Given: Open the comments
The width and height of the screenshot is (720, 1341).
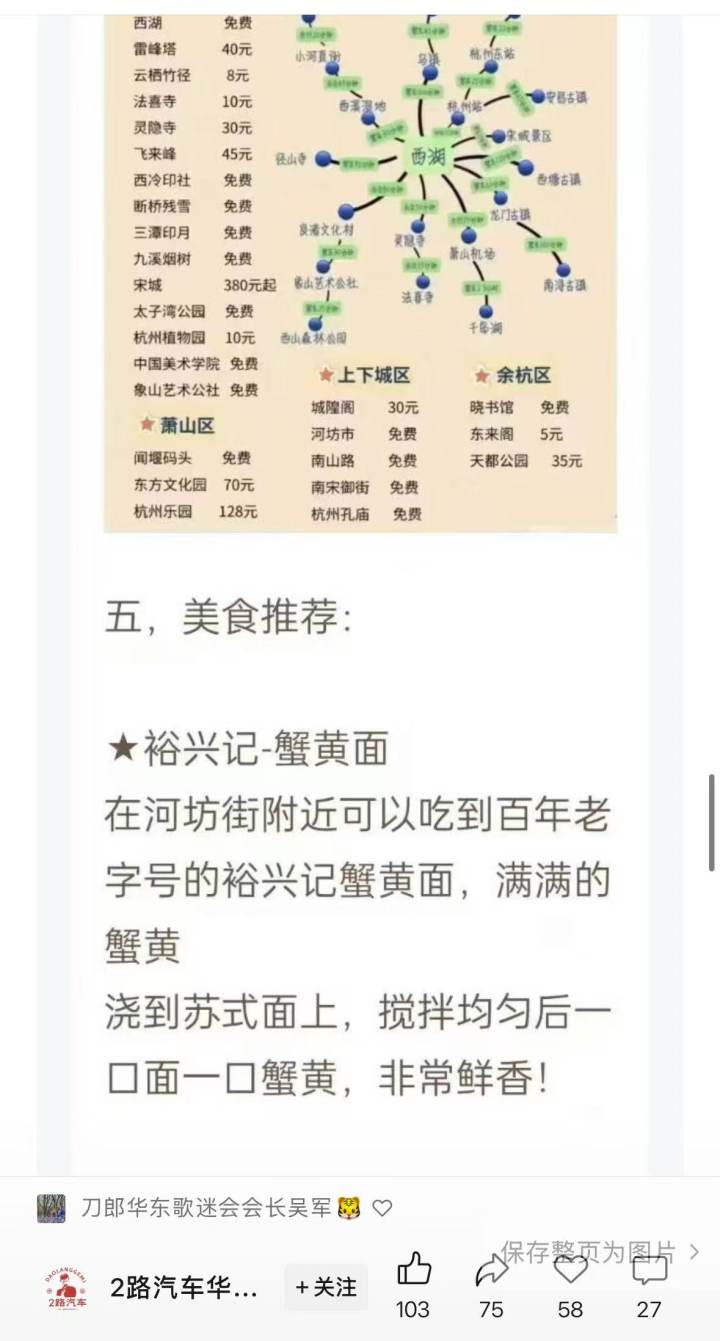Looking at the screenshot, I should pyautogui.click(x=650, y=1271).
